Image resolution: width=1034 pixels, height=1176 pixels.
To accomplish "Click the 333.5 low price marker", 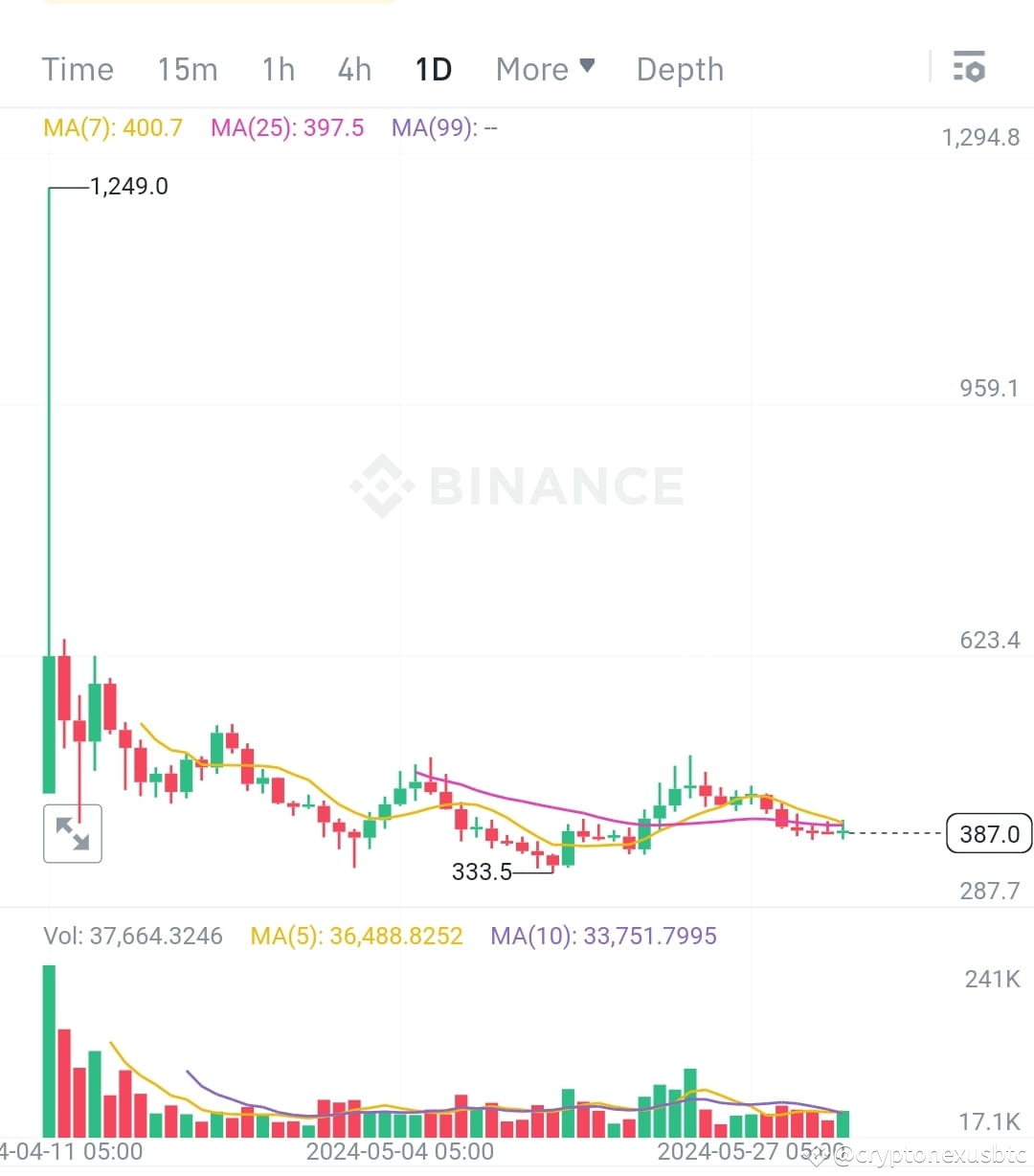I will click(483, 871).
